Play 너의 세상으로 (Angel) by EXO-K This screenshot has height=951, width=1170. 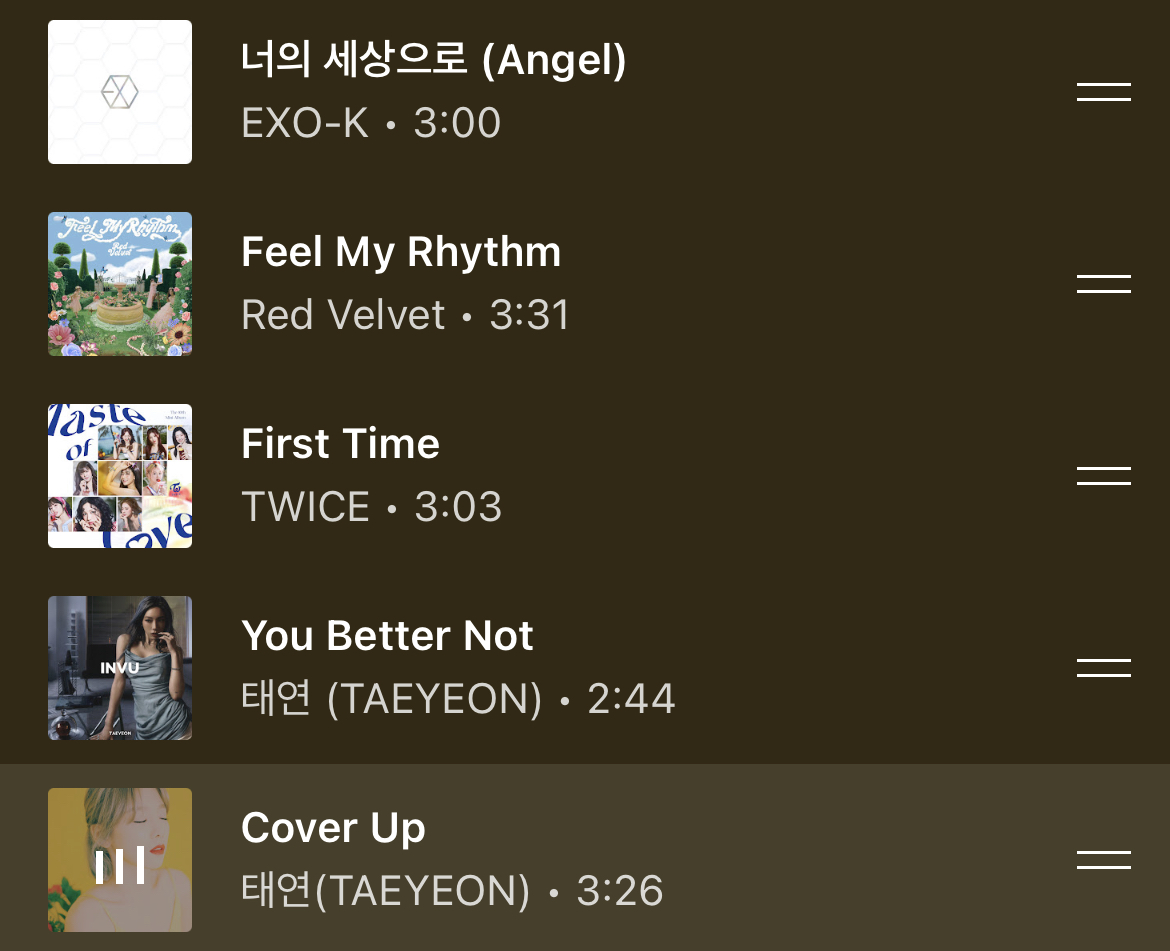[434, 91]
